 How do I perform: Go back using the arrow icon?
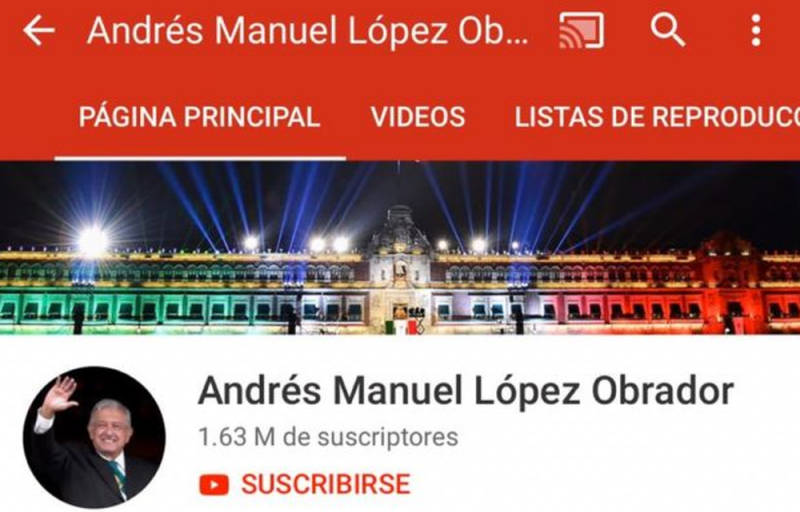38,31
